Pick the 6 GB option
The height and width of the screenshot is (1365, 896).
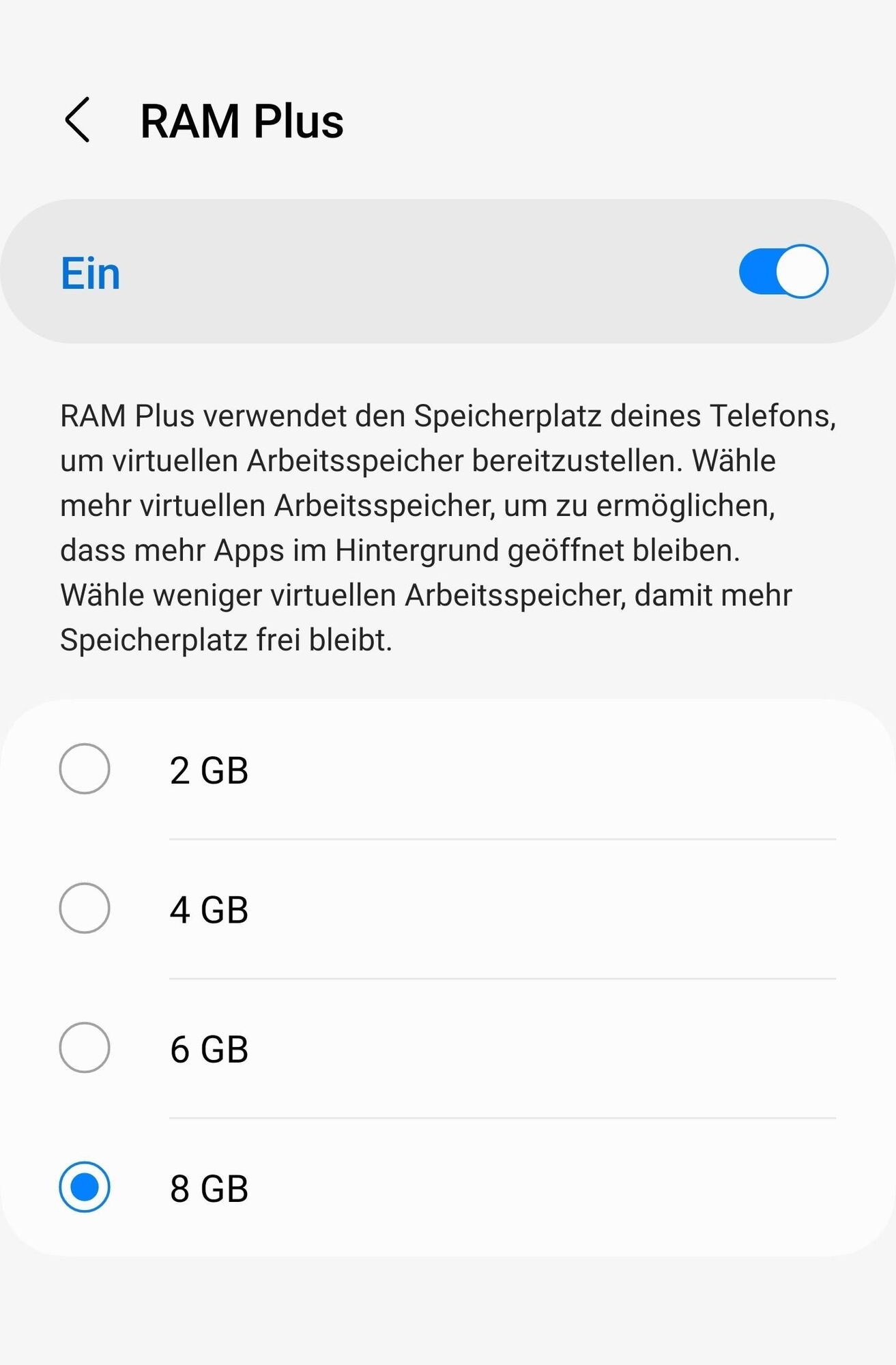[x=85, y=1048]
